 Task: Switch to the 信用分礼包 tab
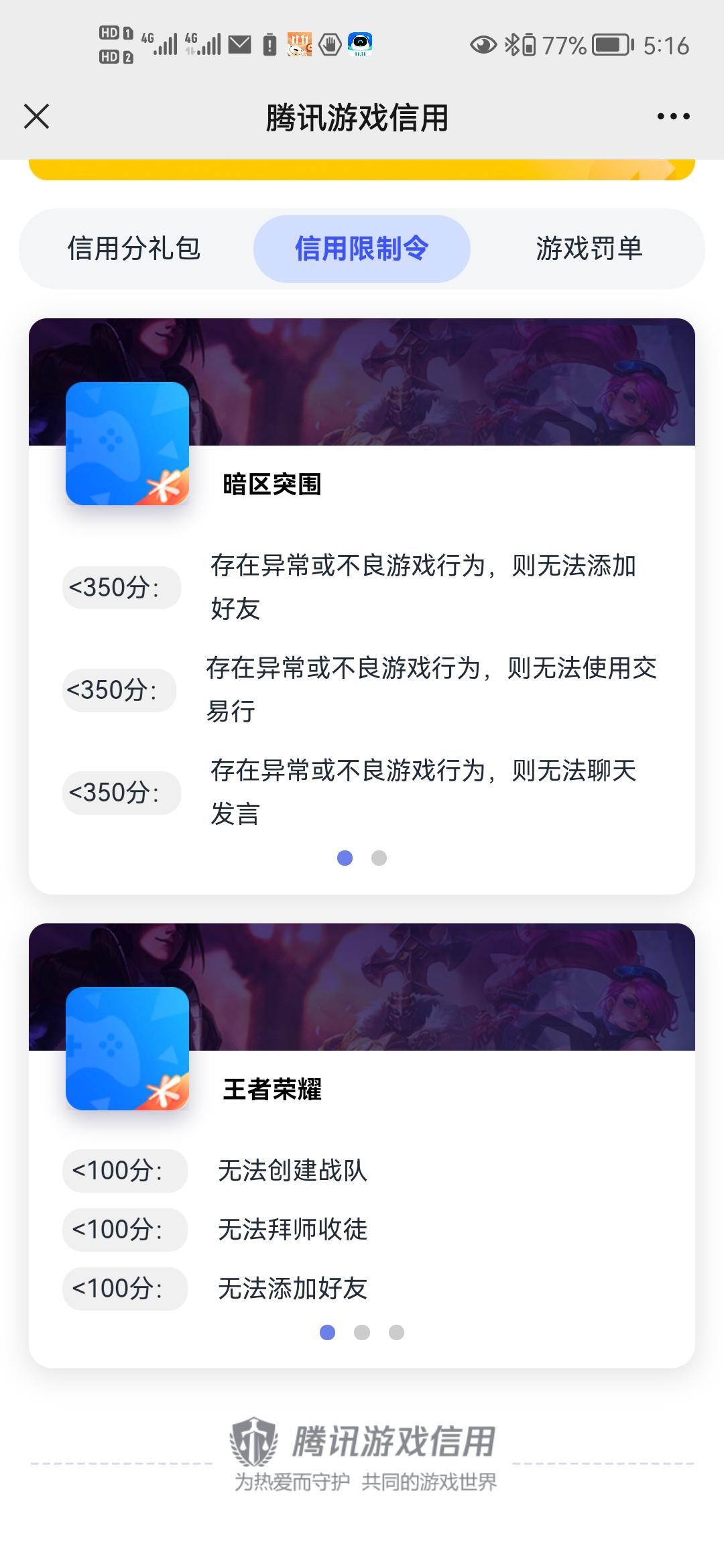coord(136,248)
